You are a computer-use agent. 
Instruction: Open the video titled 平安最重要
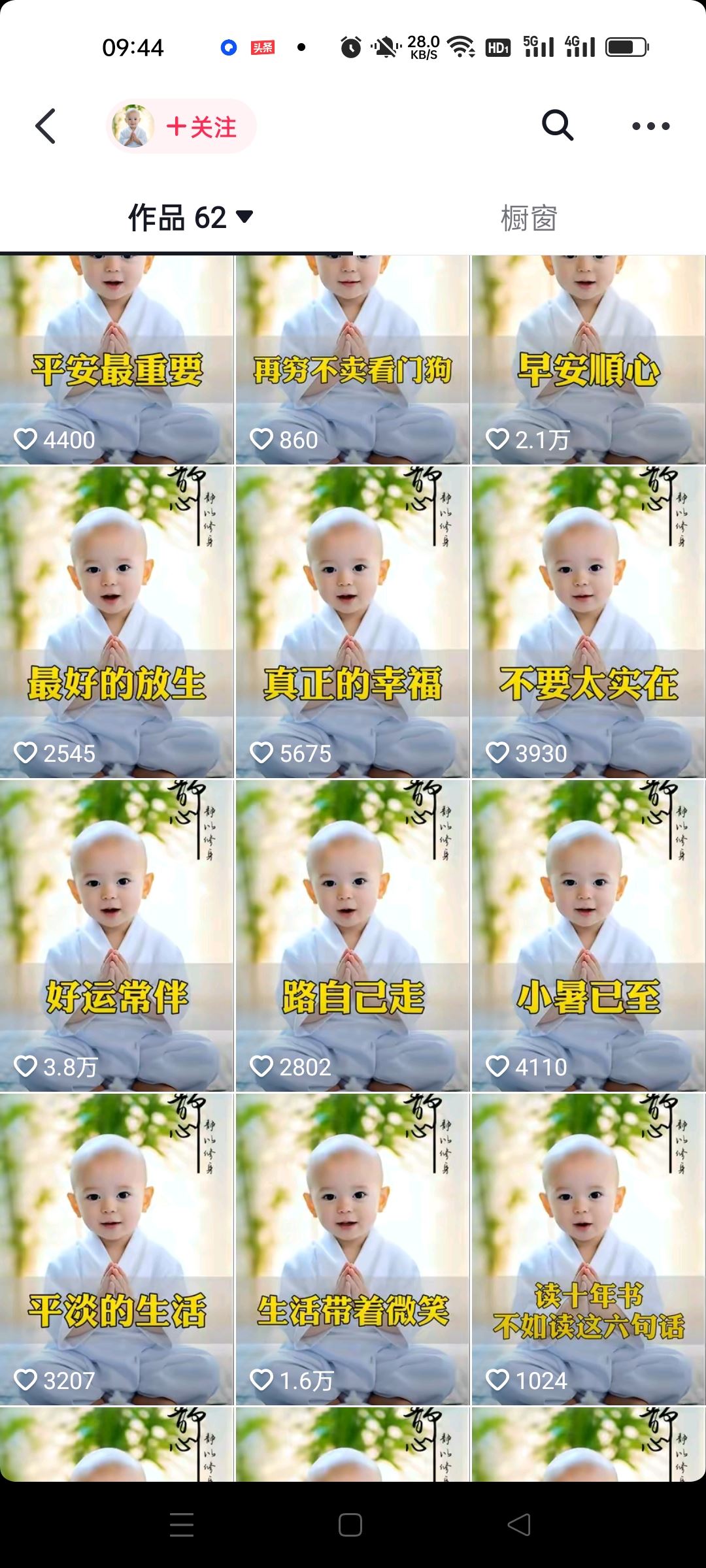tap(117, 359)
